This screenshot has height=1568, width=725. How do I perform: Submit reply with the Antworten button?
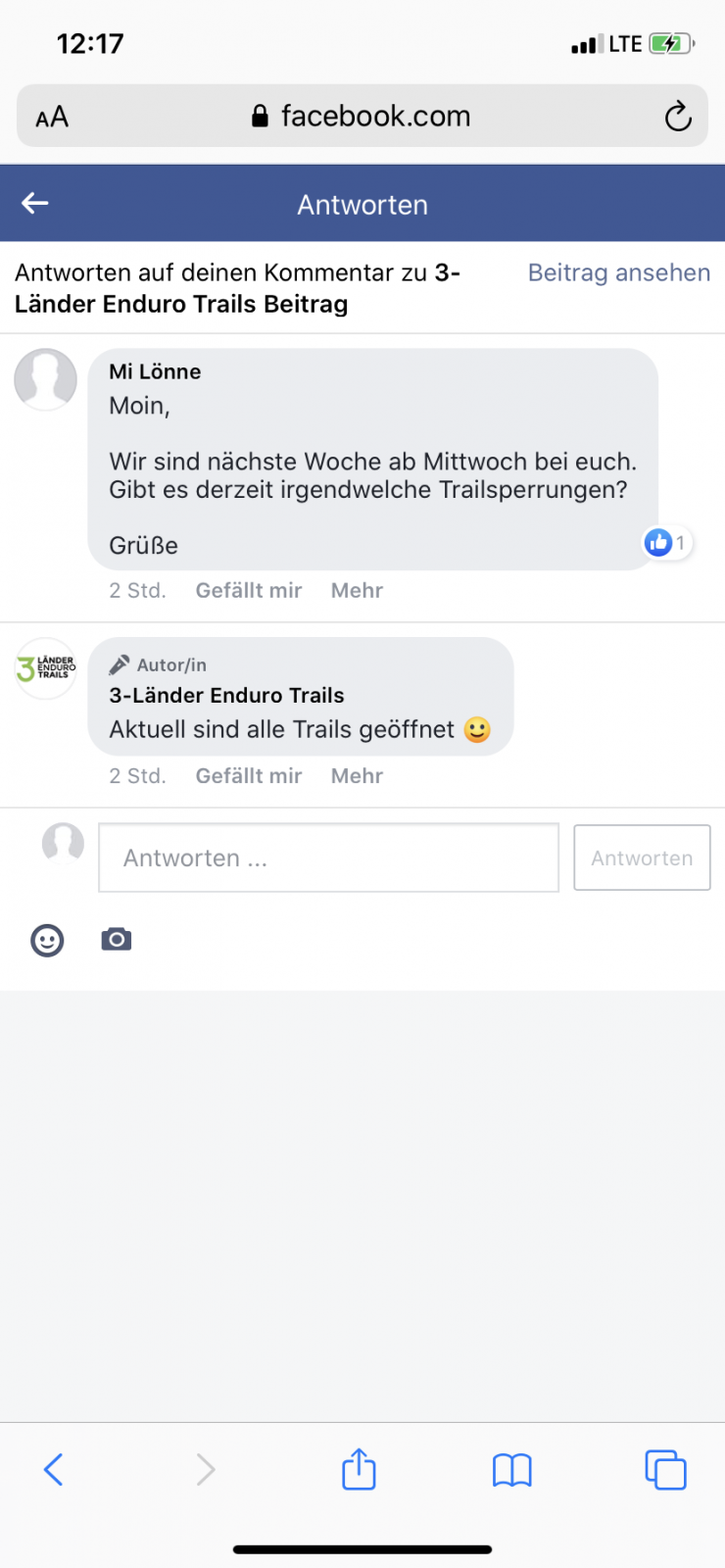(x=642, y=858)
